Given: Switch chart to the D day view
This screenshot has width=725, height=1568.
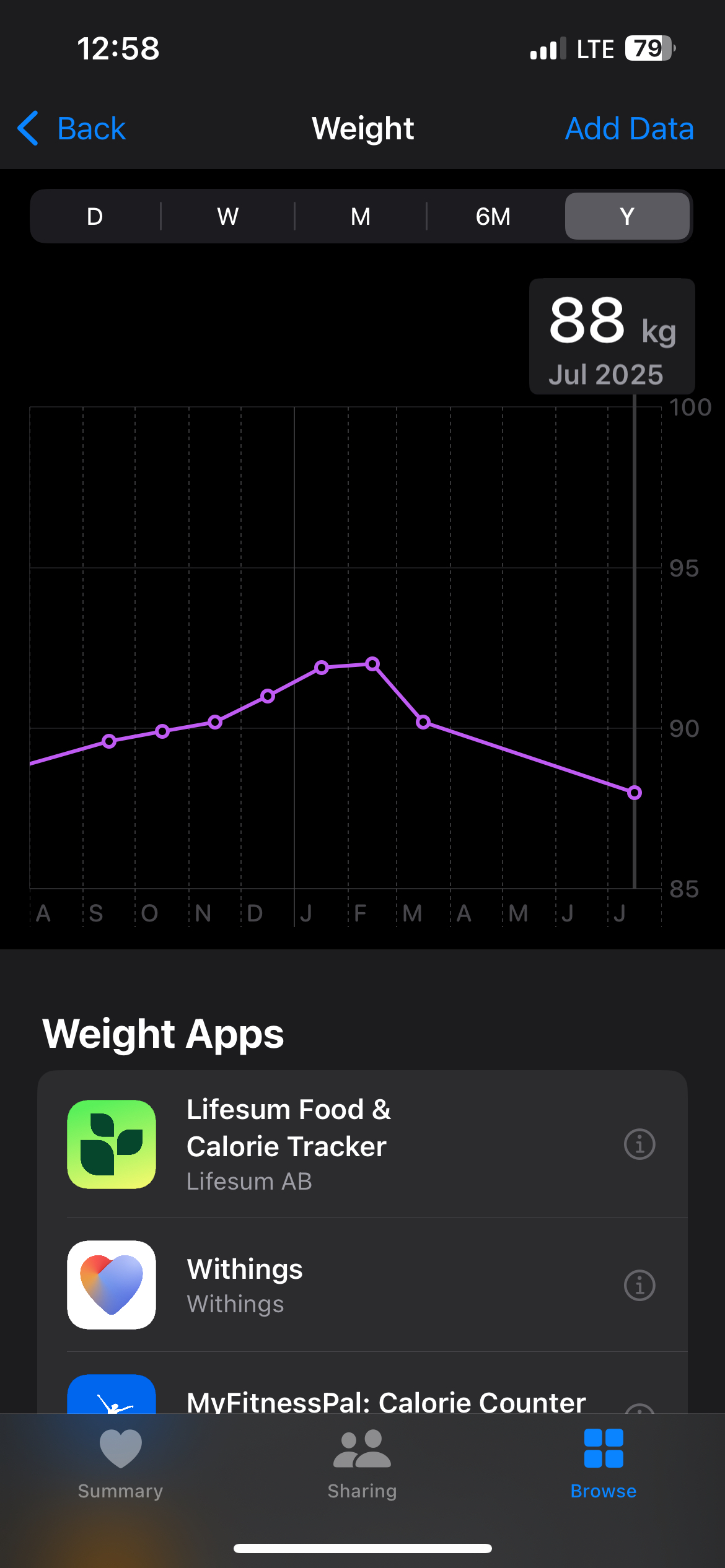Looking at the screenshot, I should point(95,217).
